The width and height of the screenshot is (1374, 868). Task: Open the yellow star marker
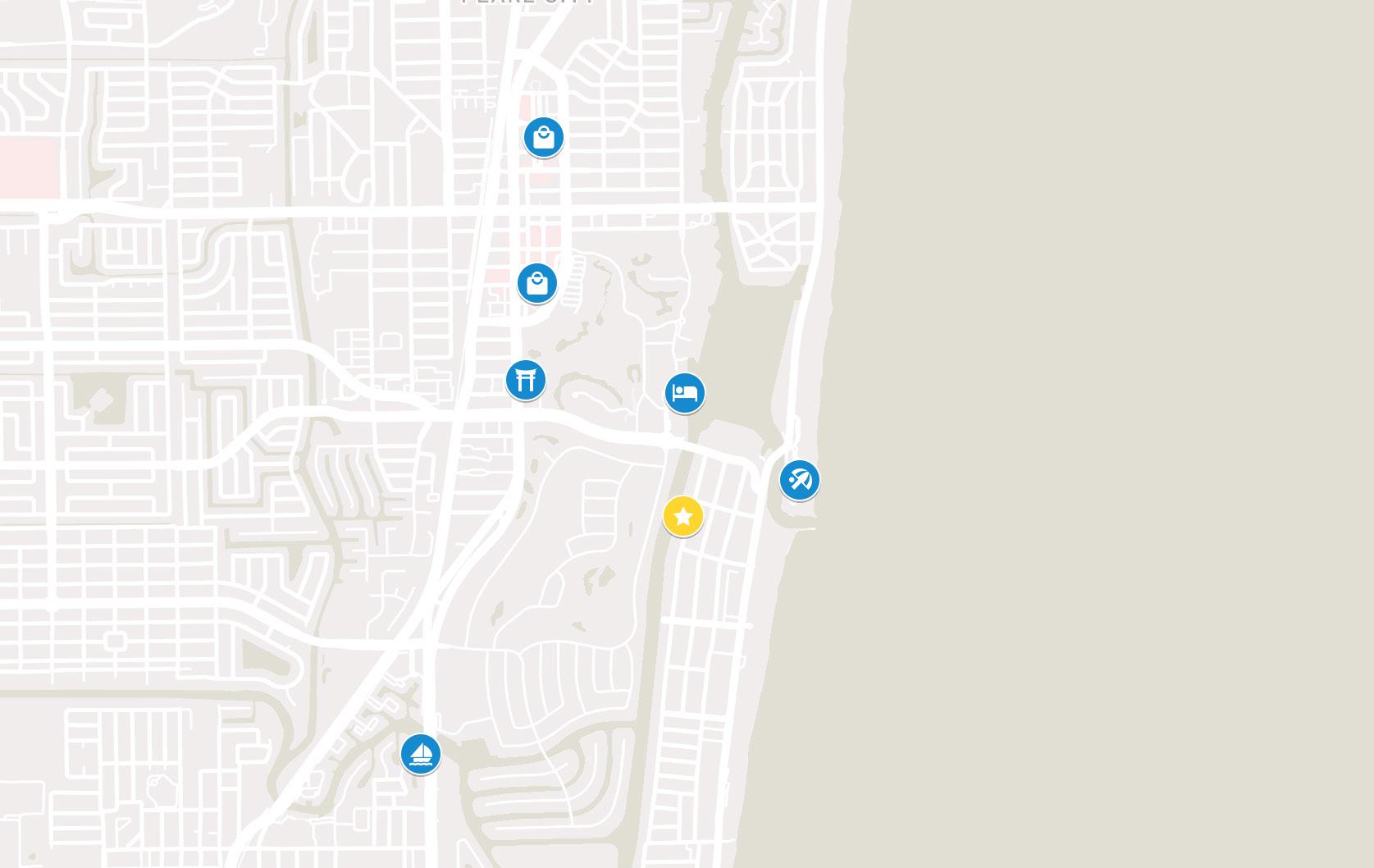682,516
